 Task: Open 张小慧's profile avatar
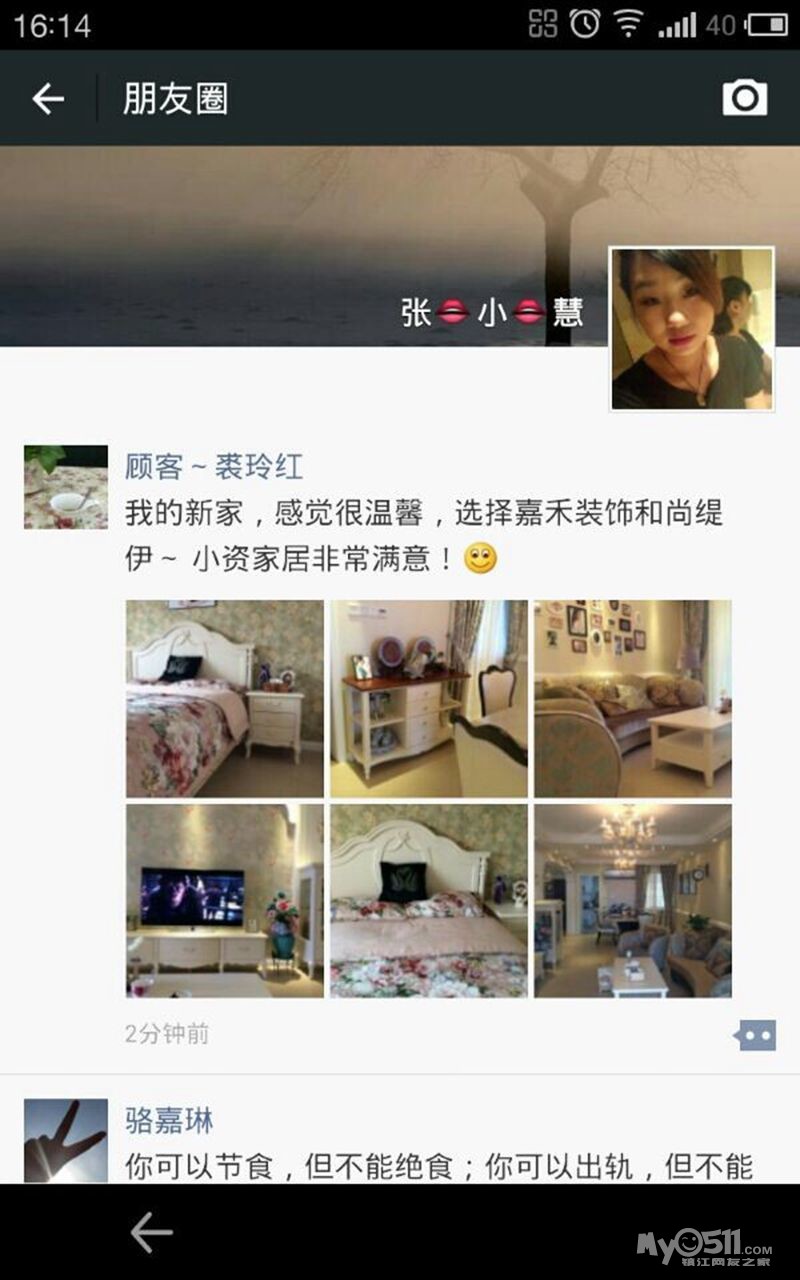click(x=692, y=329)
